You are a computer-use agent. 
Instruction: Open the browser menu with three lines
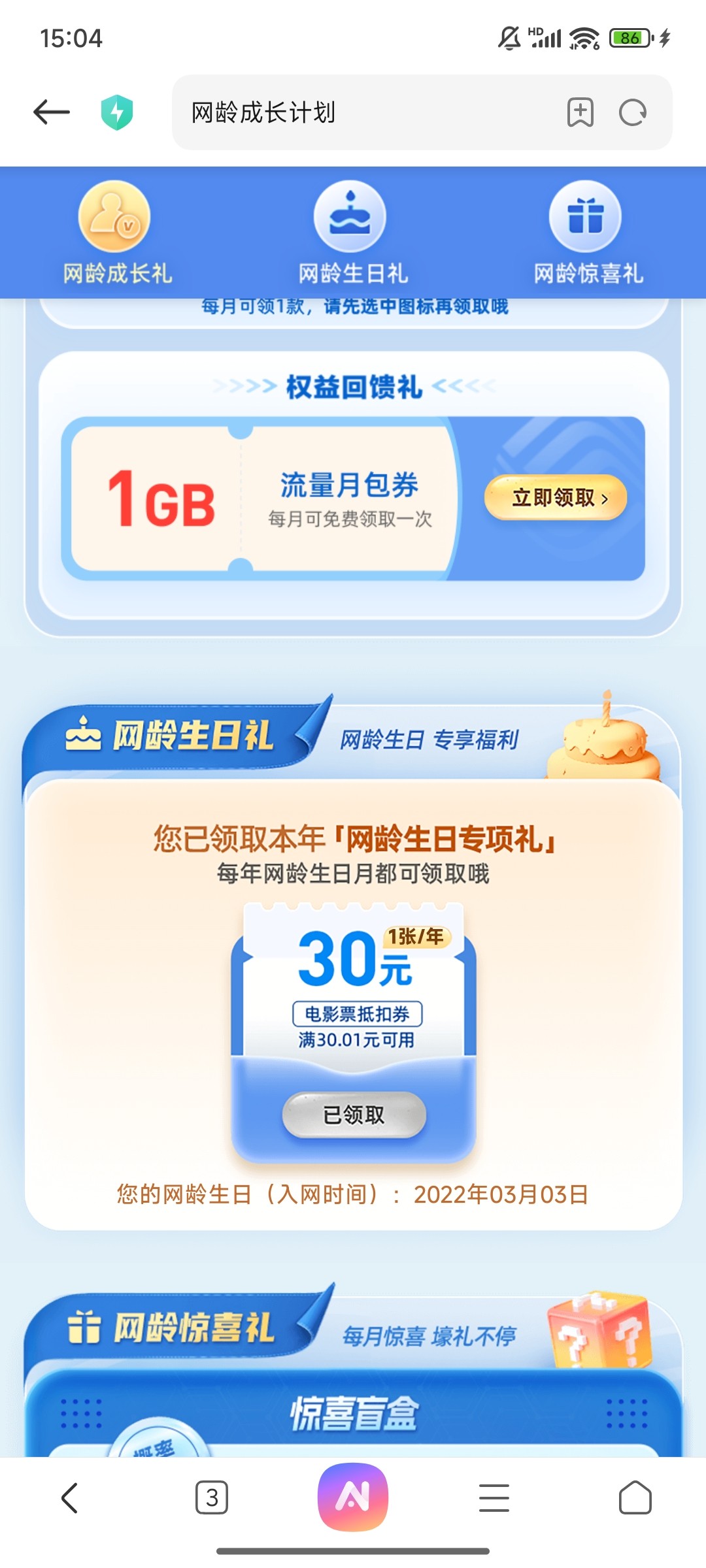pos(494,1497)
